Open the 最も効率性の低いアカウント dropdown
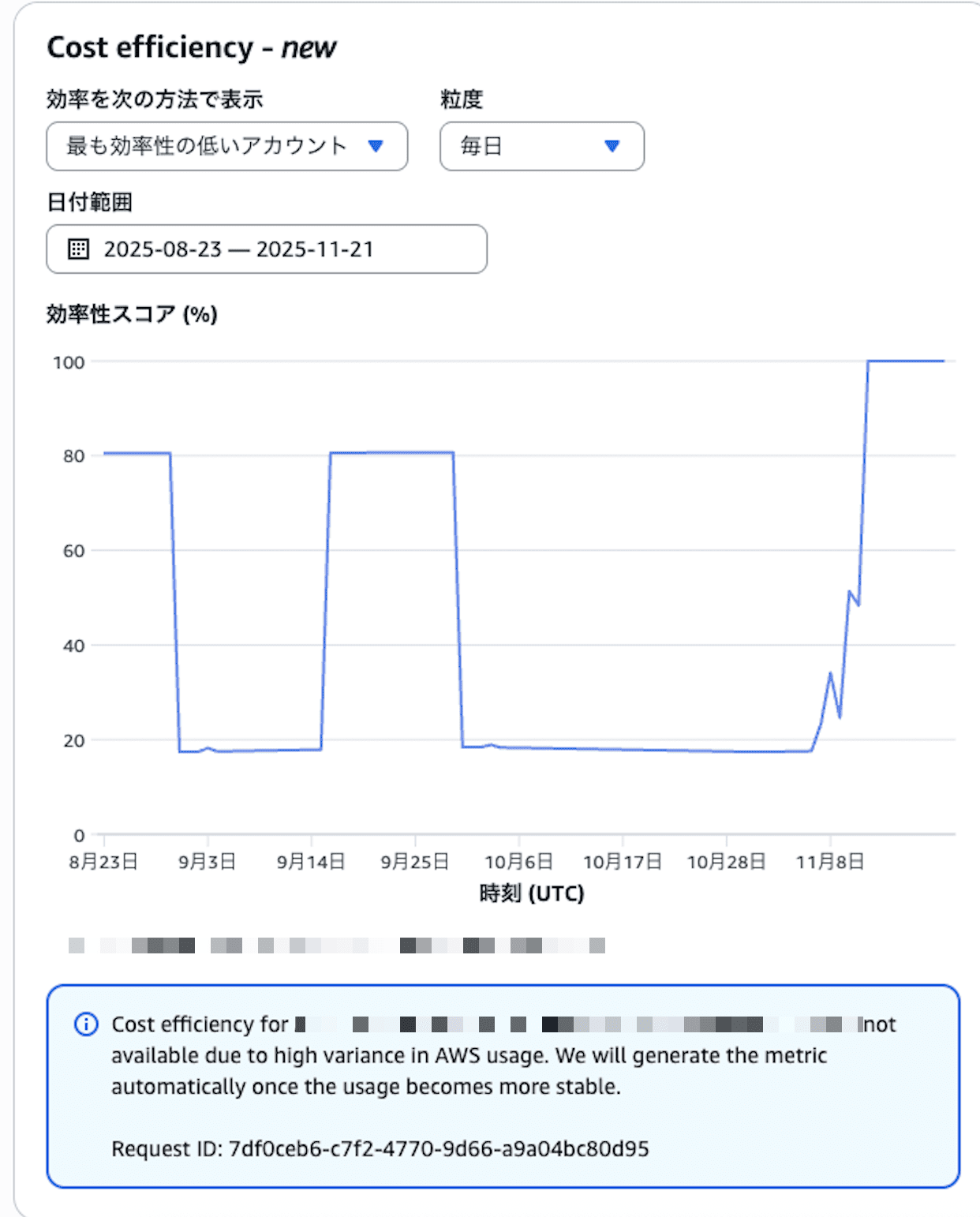980x1217 pixels. [226, 146]
